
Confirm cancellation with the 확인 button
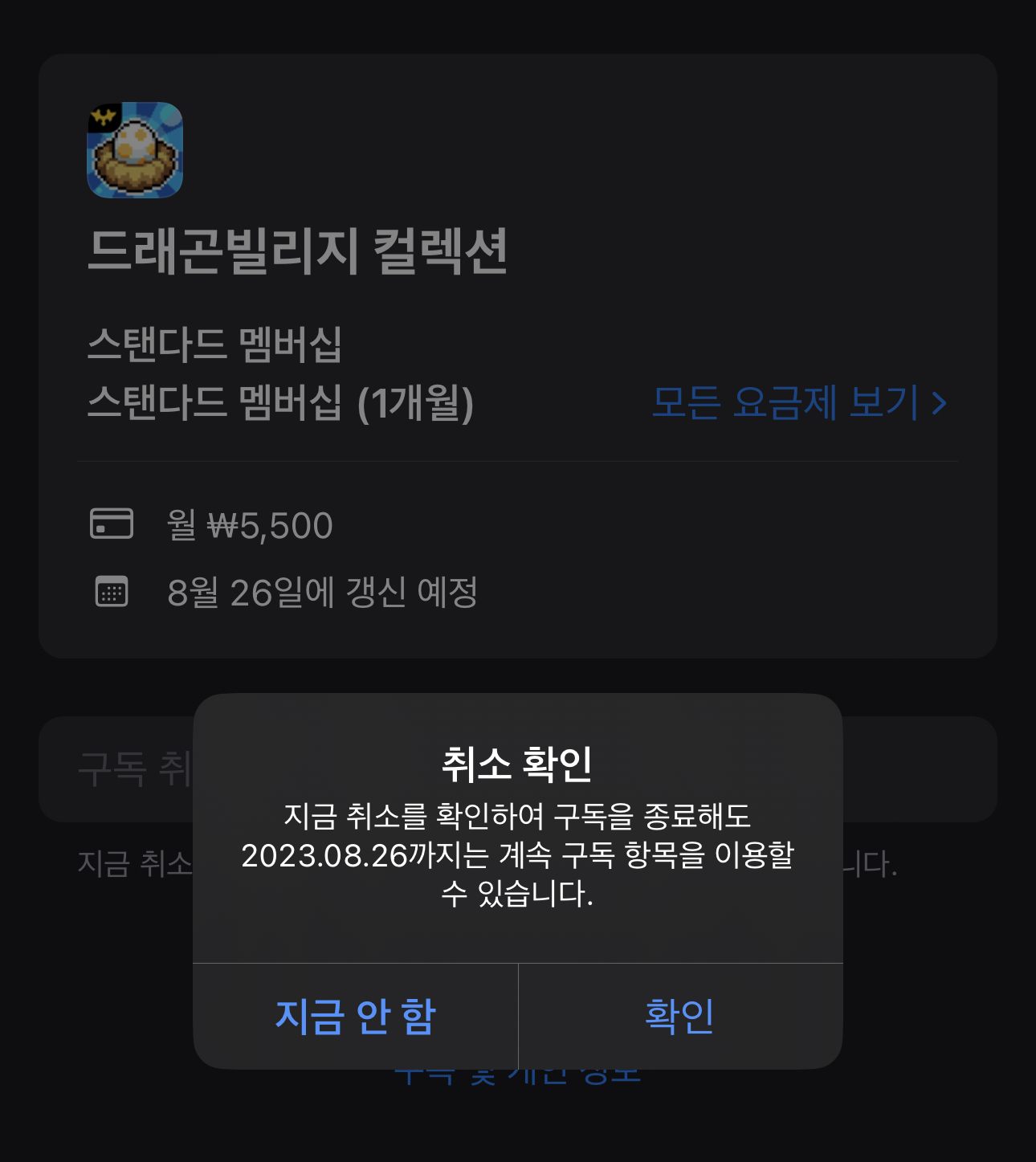(x=679, y=1016)
